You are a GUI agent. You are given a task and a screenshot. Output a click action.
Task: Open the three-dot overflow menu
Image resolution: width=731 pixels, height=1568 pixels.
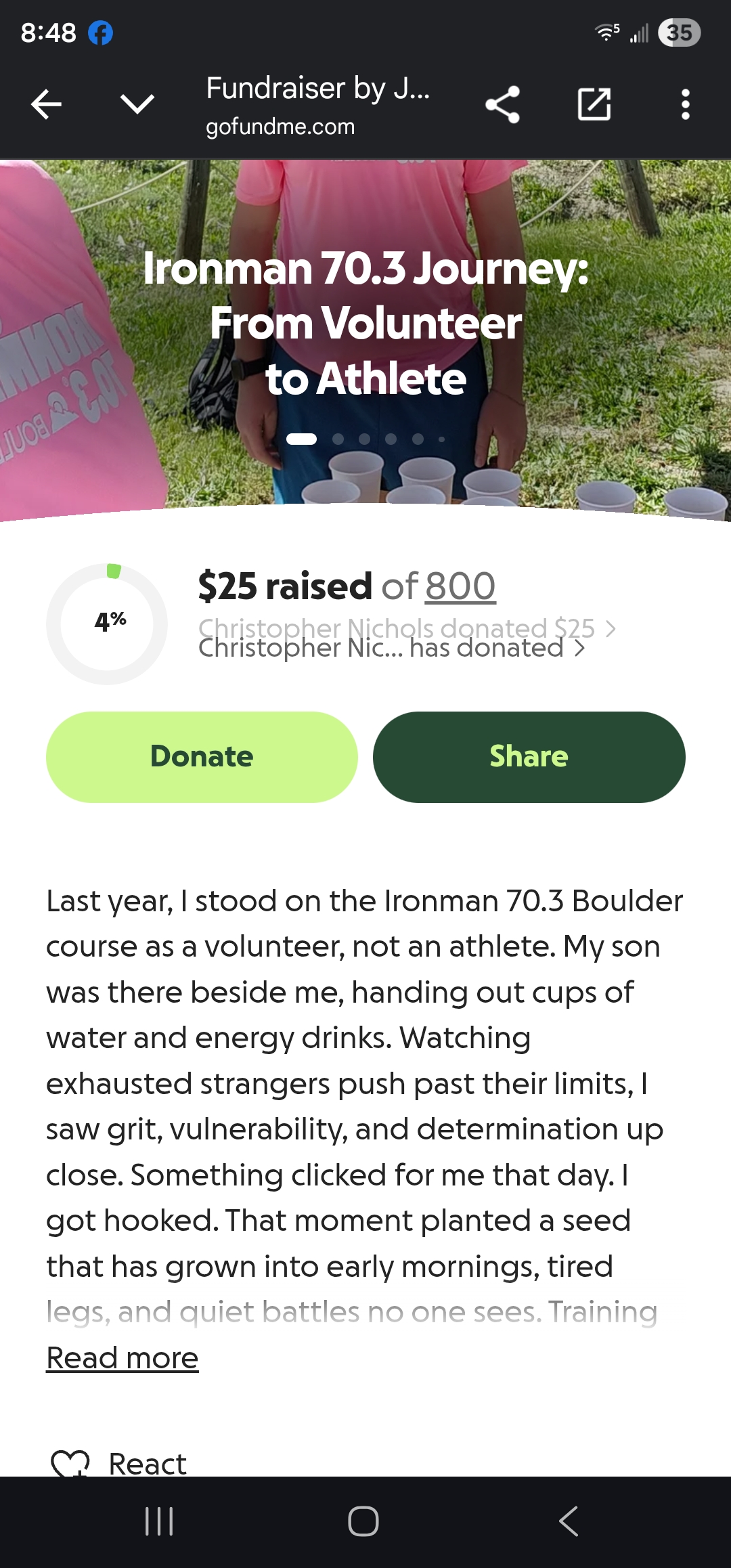click(685, 104)
